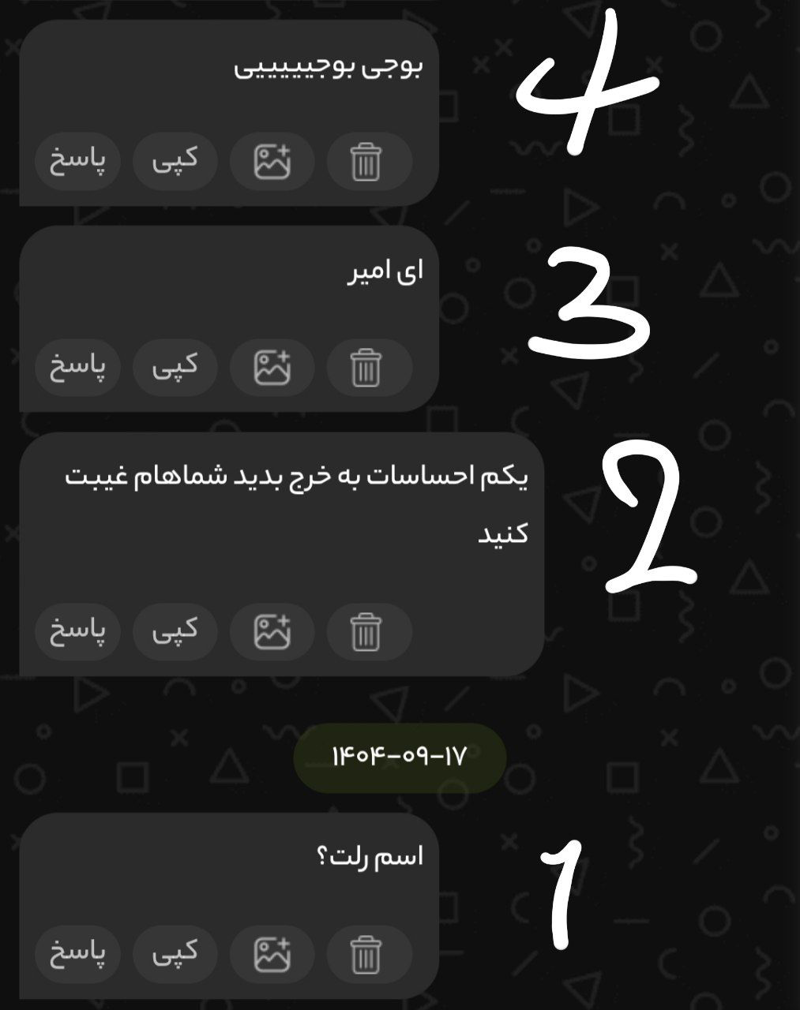Viewport: 800px width, 1010px height.
Task: Delete the message starting 'یکم احساسات'
Action: click(x=368, y=631)
